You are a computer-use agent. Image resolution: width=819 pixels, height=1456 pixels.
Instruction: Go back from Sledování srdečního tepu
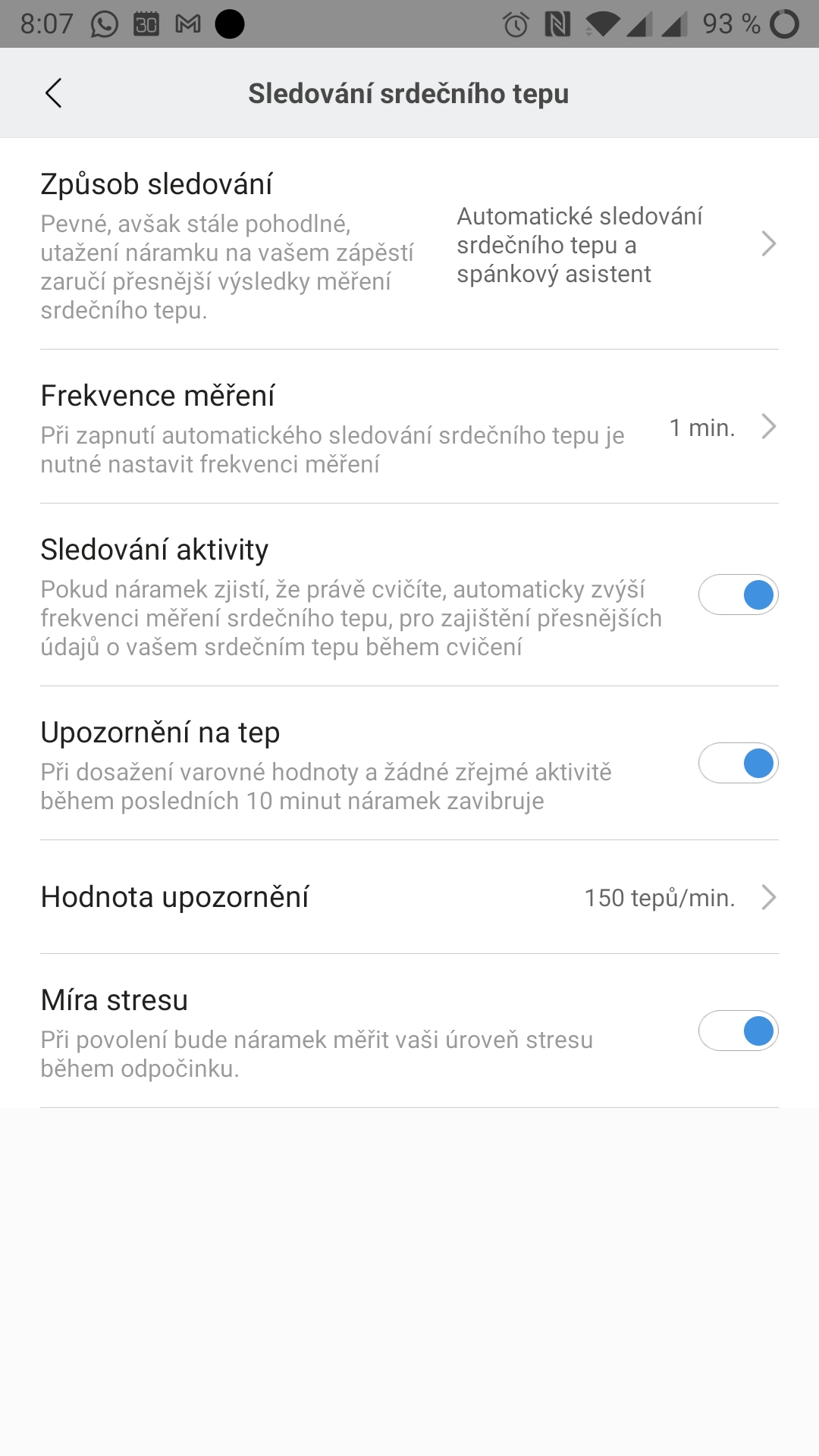click(53, 93)
